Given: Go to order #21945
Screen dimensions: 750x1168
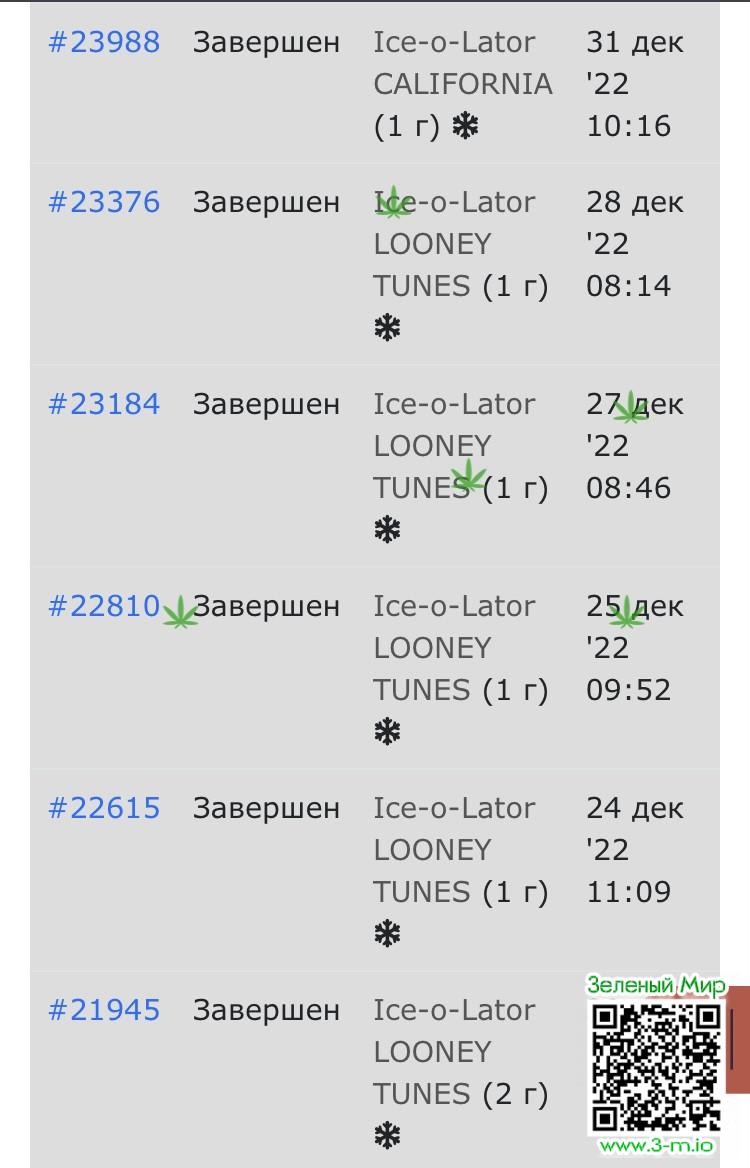Looking at the screenshot, I should click(x=104, y=1010).
